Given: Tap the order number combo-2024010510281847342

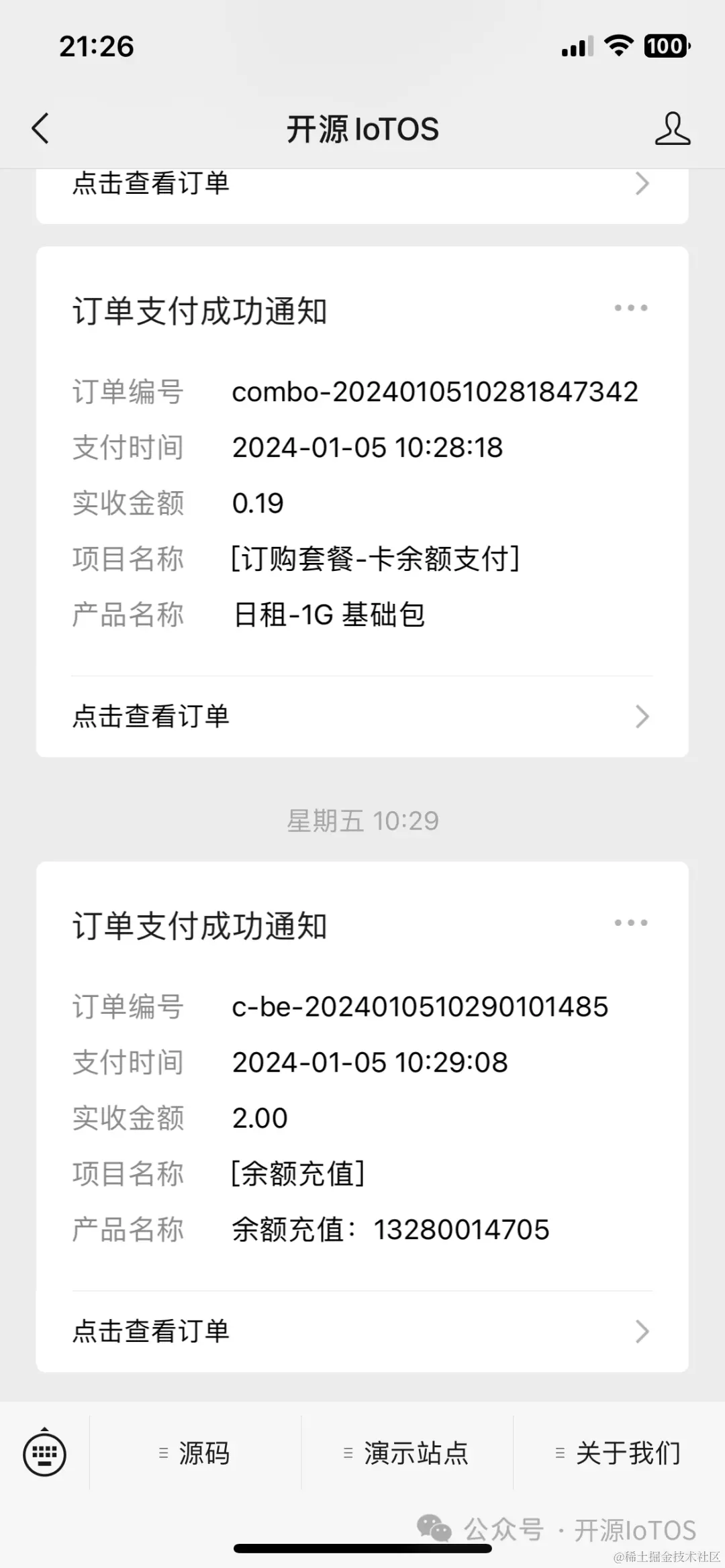Looking at the screenshot, I should pos(435,392).
